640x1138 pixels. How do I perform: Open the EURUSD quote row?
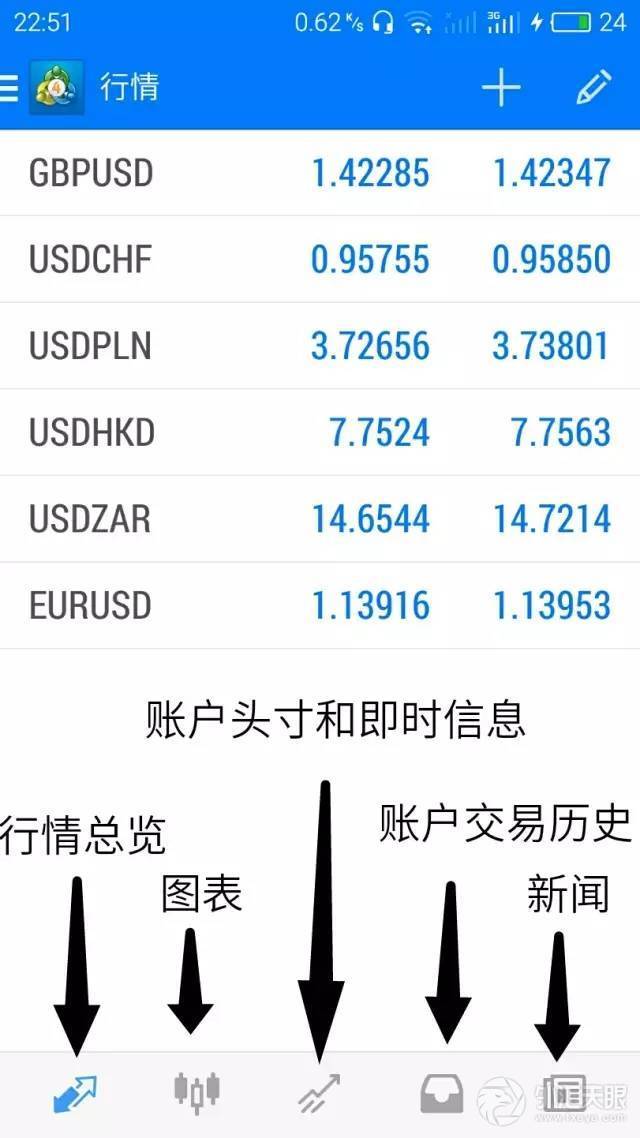click(x=320, y=605)
